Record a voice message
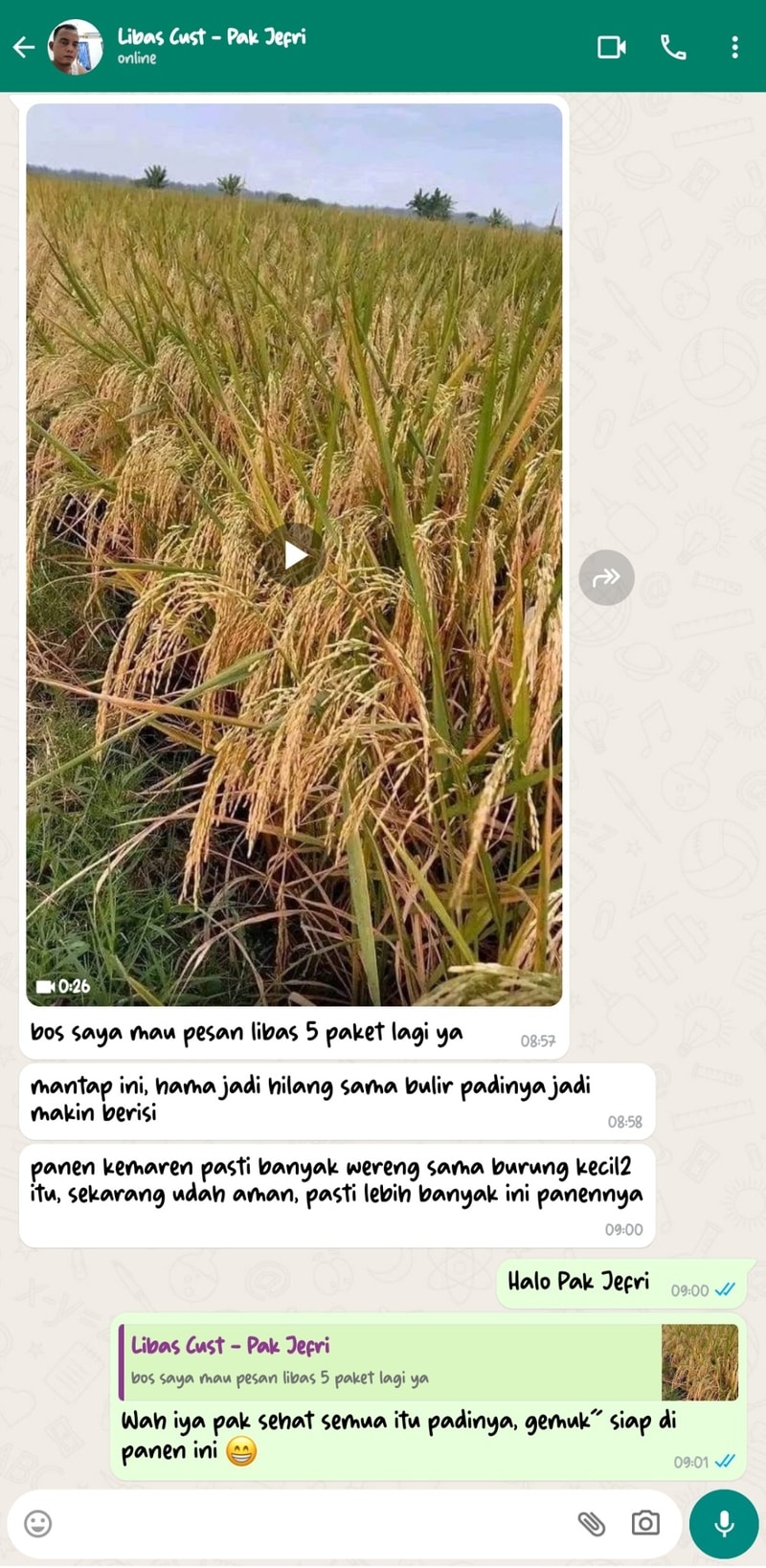 [x=724, y=1523]
